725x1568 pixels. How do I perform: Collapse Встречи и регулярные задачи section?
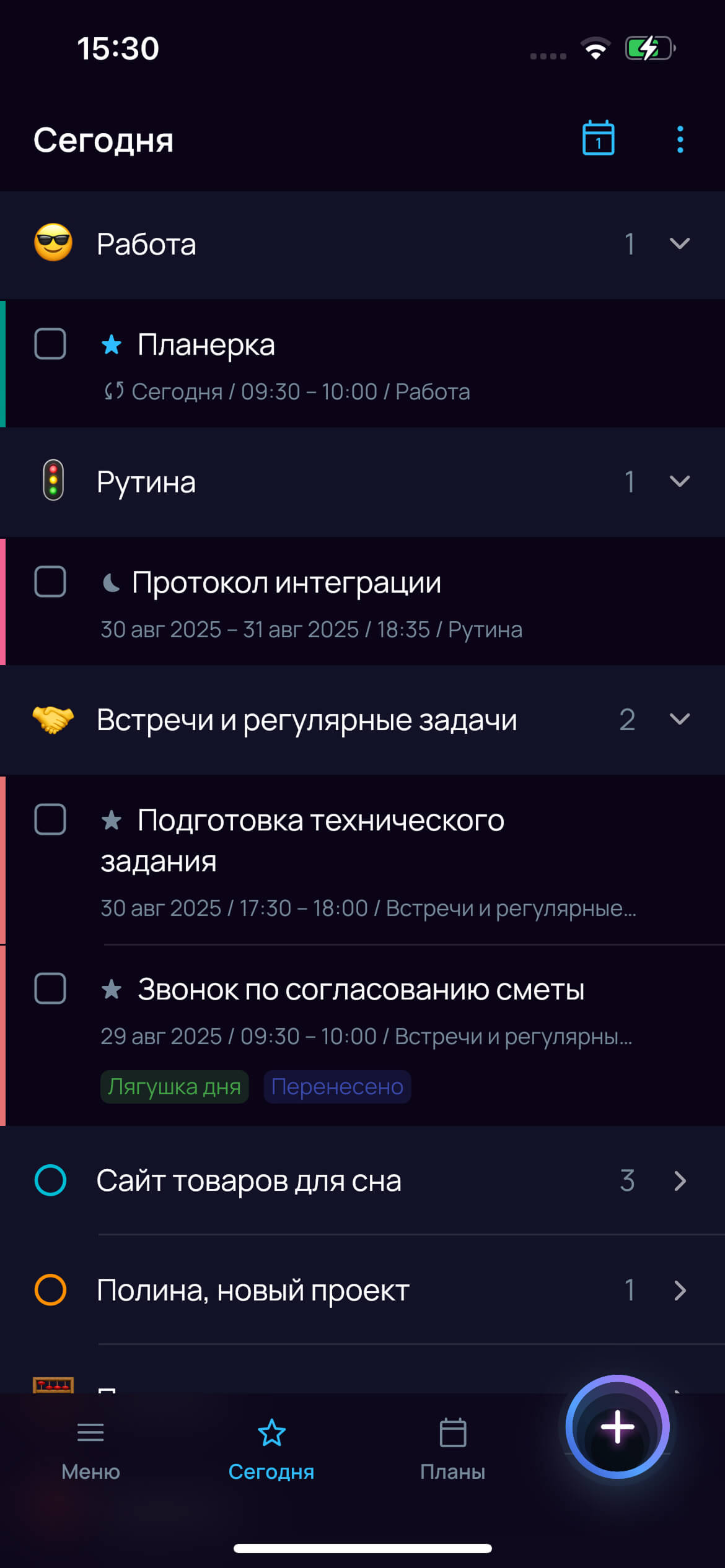click(x=679, y=720)
